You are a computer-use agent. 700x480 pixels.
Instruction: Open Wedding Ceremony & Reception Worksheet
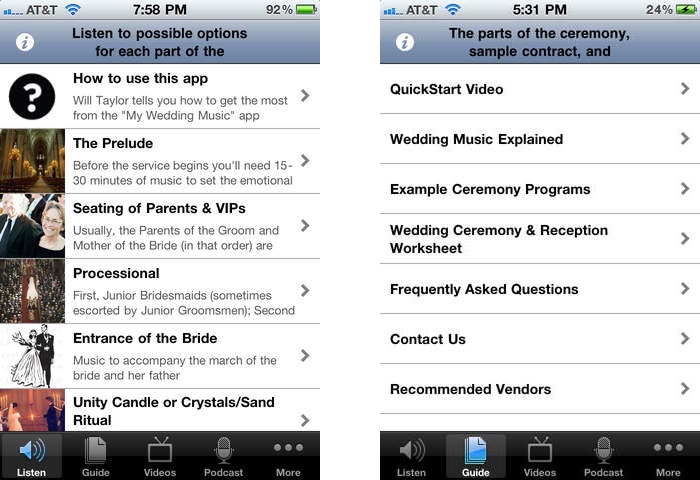[x=540, y=239]
